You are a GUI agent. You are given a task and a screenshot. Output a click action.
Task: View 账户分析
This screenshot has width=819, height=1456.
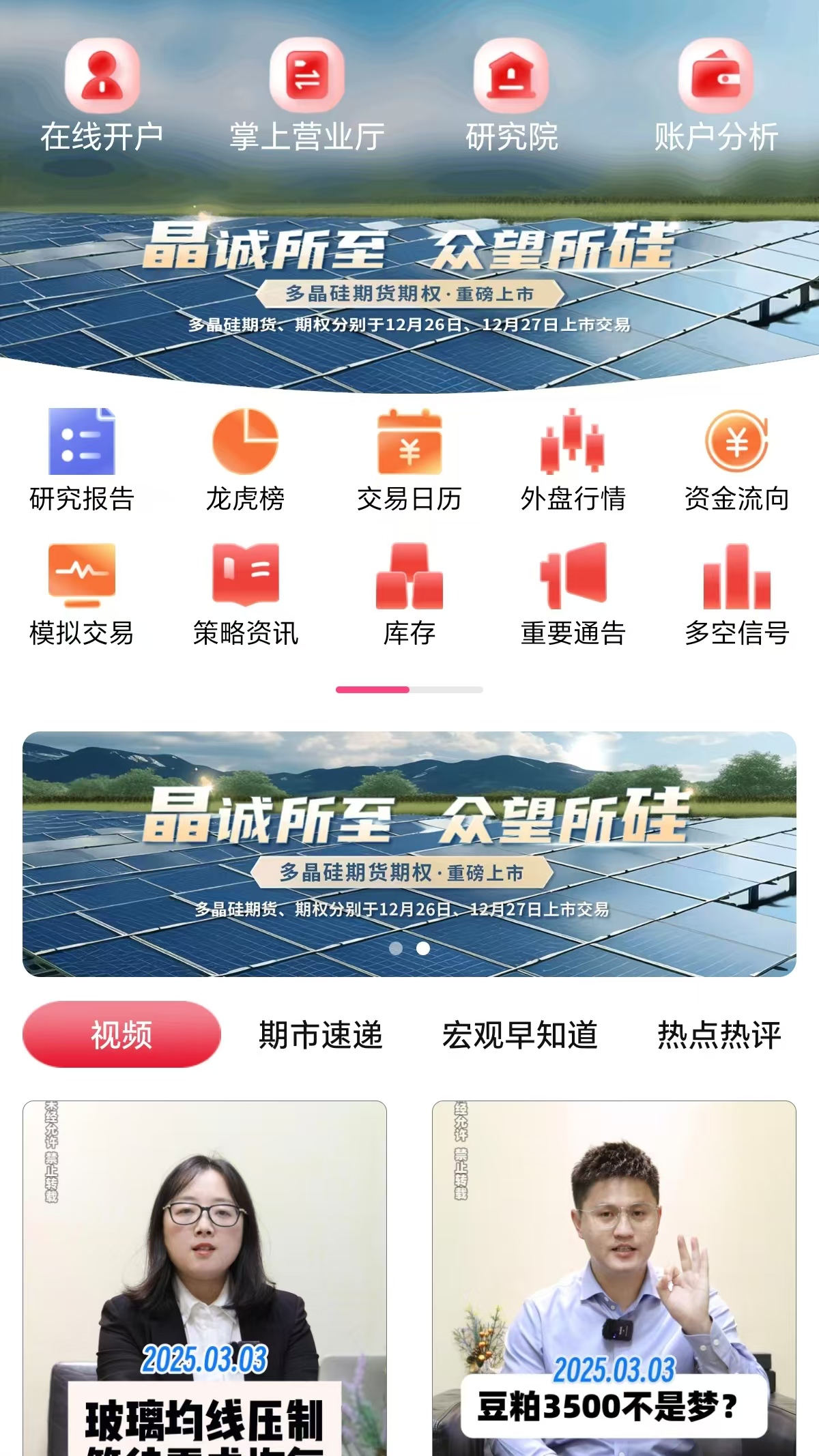(x=716, y=96)
